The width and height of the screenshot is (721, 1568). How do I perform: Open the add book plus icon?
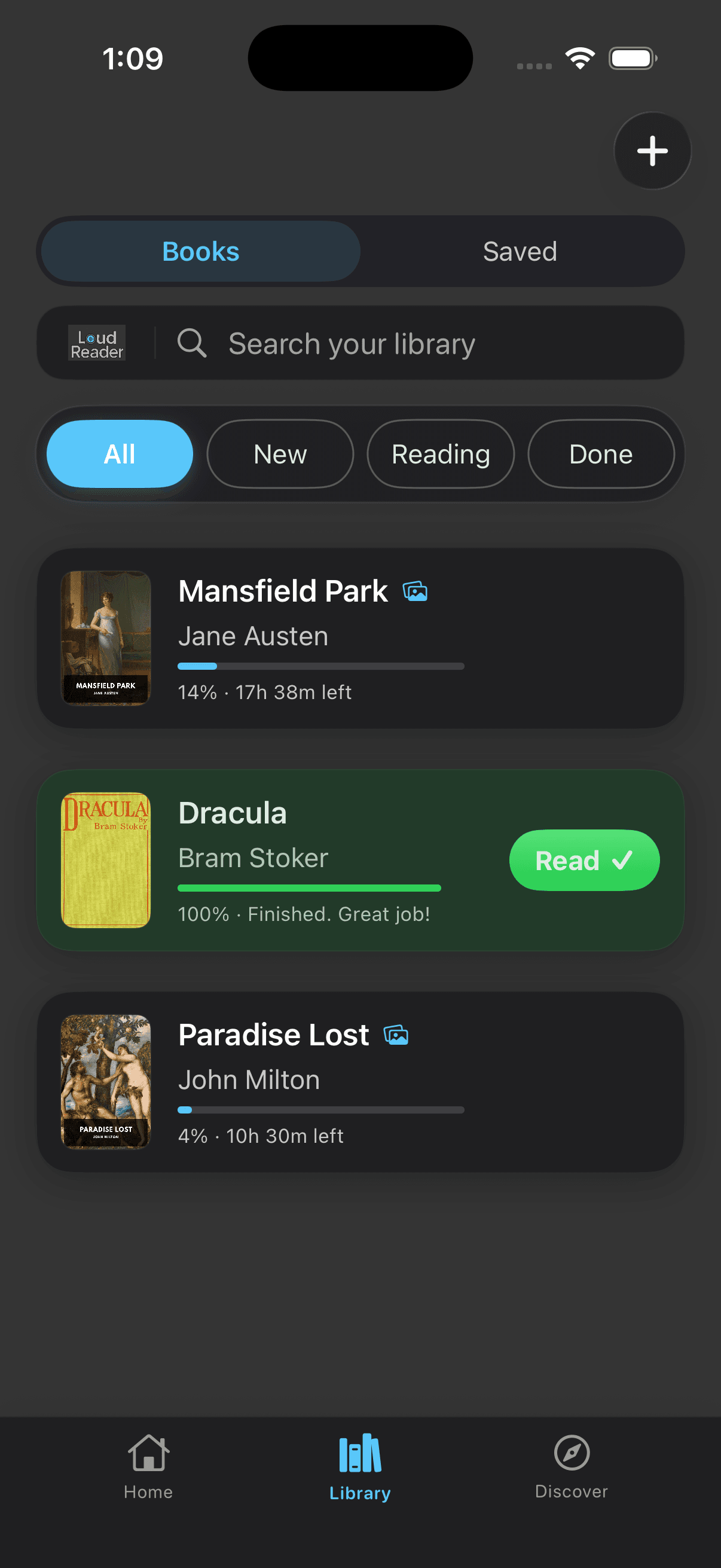coord(652,151)
